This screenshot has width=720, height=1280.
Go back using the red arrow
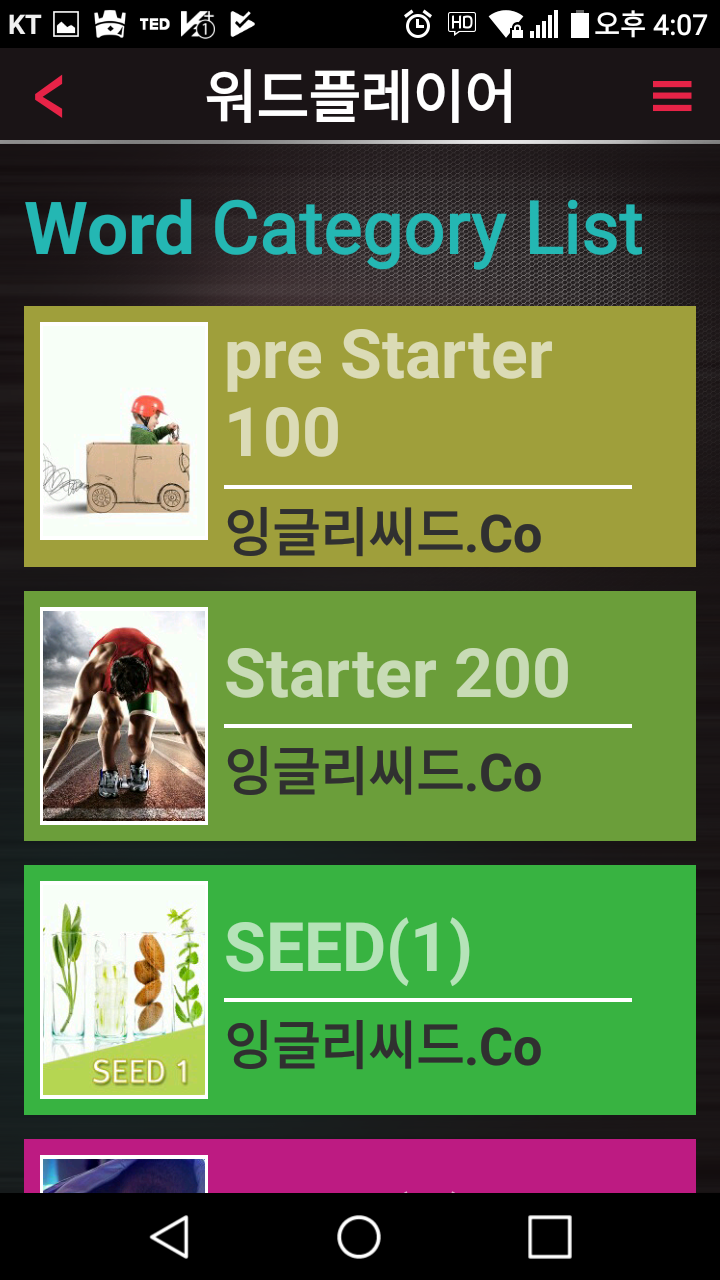(x=48, y=96)
